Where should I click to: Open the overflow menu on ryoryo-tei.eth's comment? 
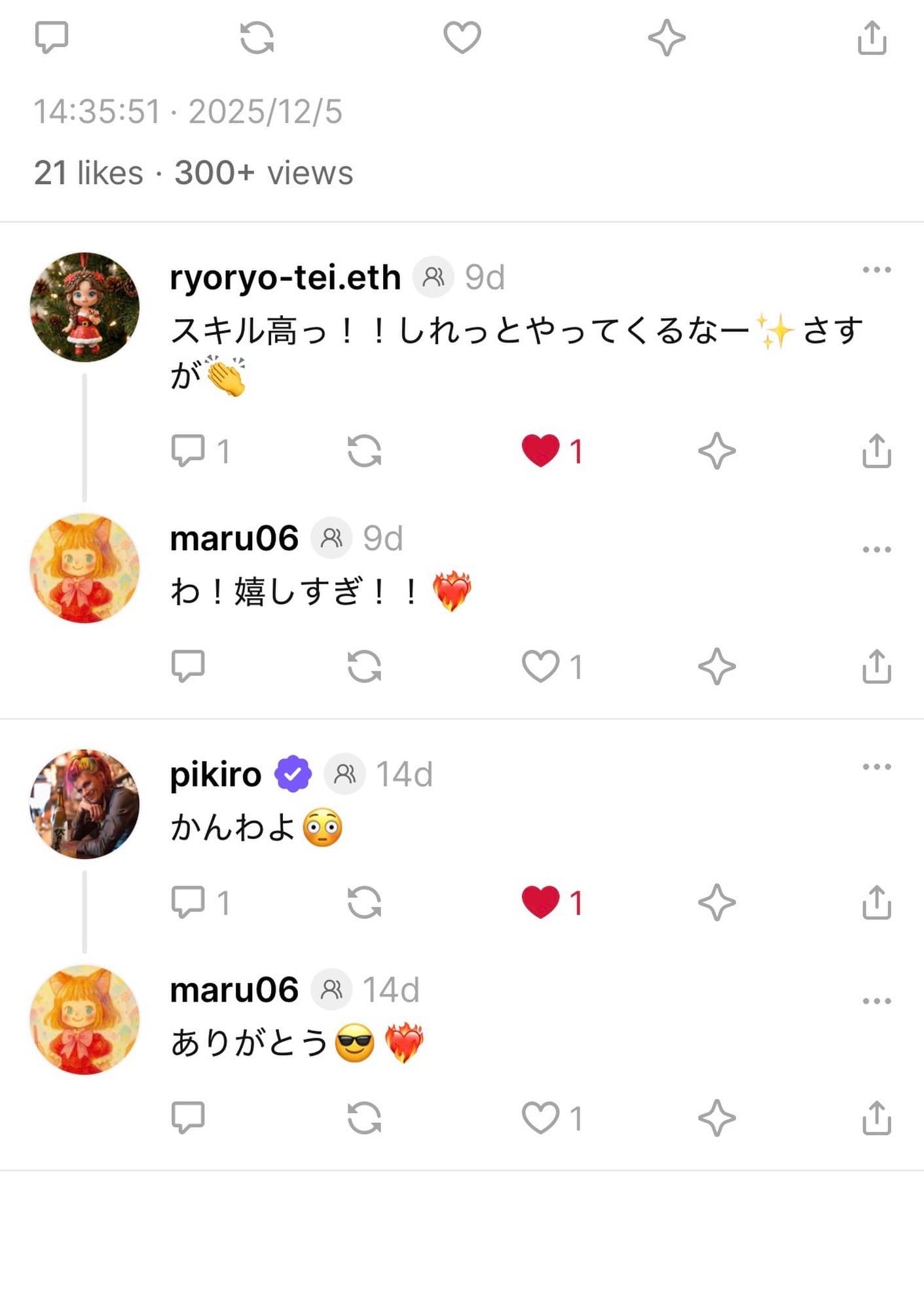point(876,270)
